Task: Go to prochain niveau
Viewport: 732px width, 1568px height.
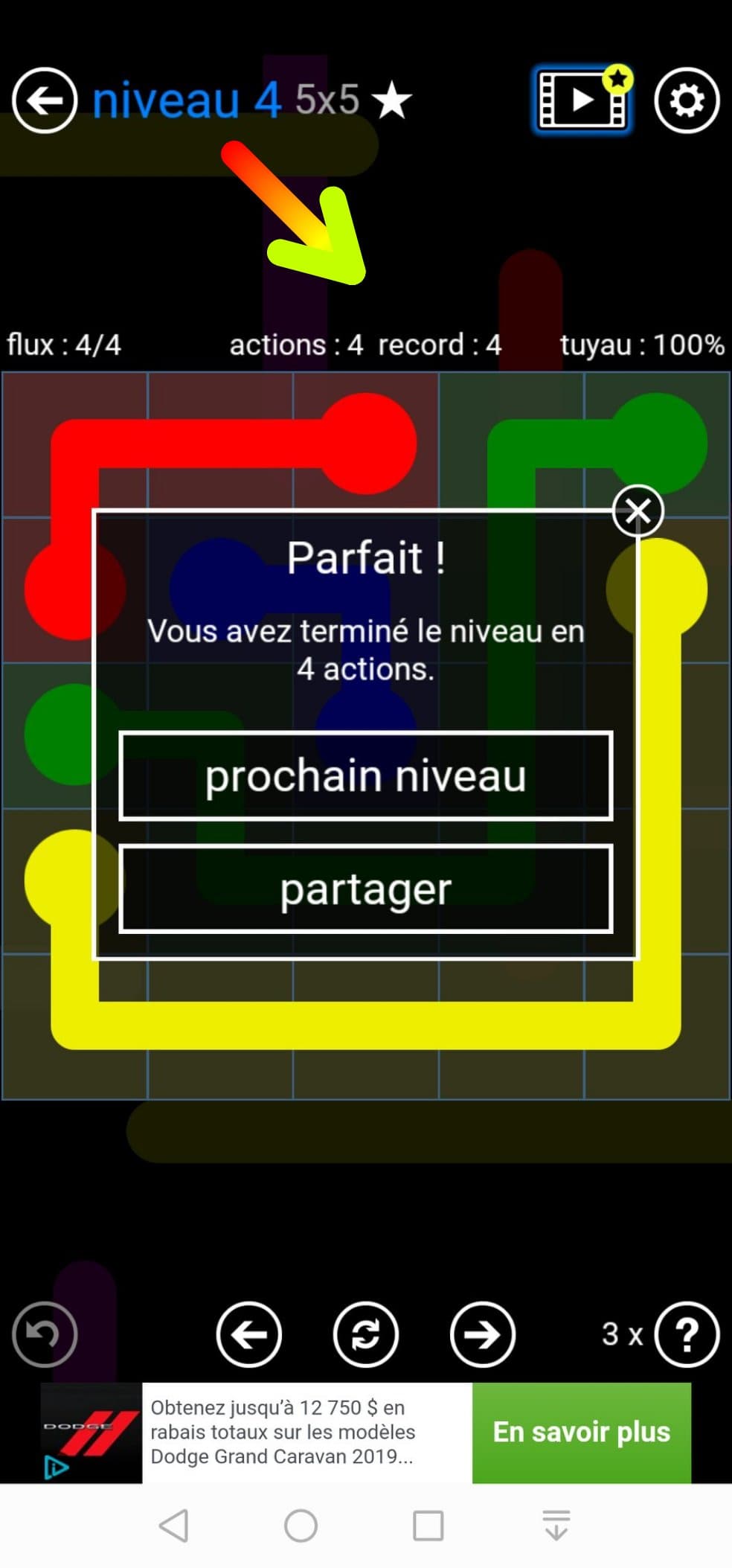Action: pyautogui.click(x=365, y=776)
